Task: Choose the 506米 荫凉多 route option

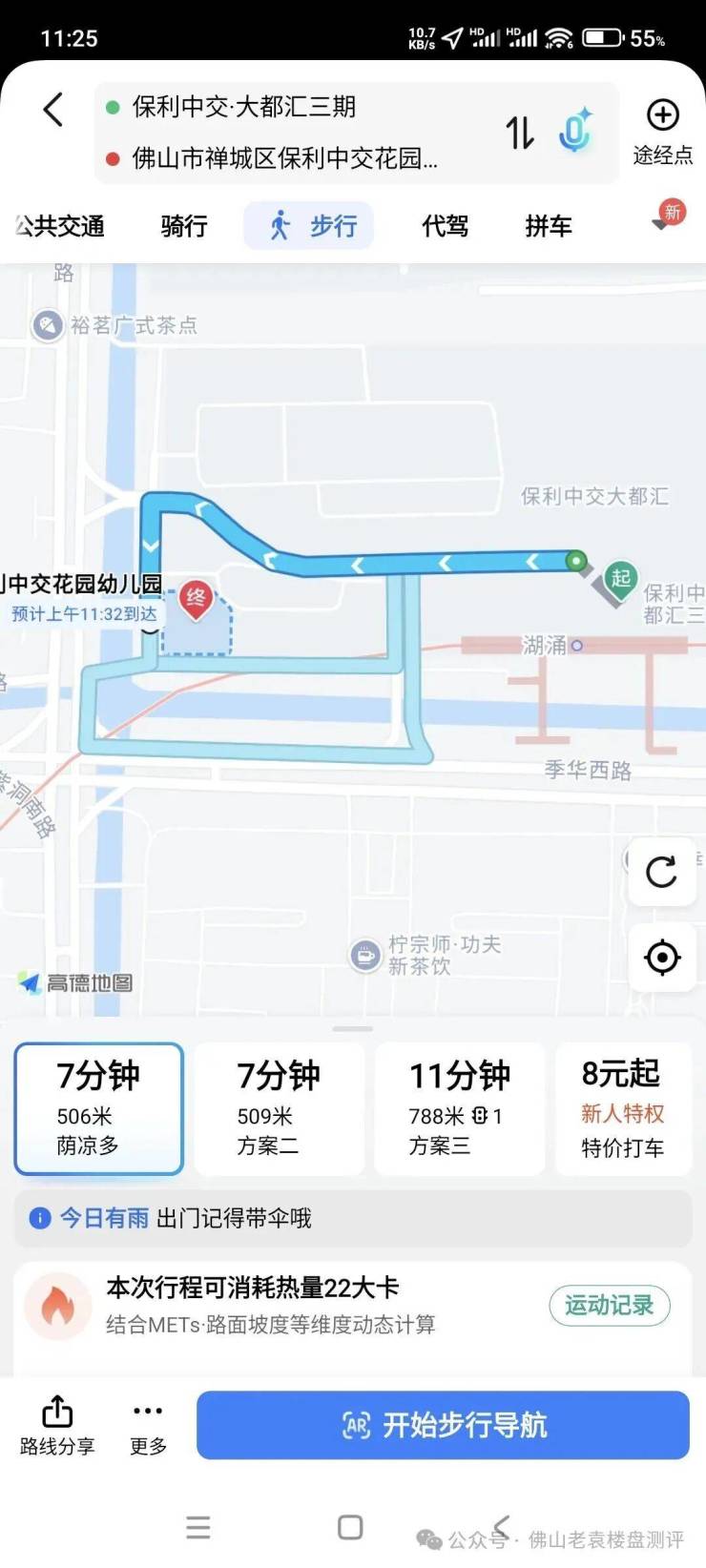Action: pos(98,1108)
